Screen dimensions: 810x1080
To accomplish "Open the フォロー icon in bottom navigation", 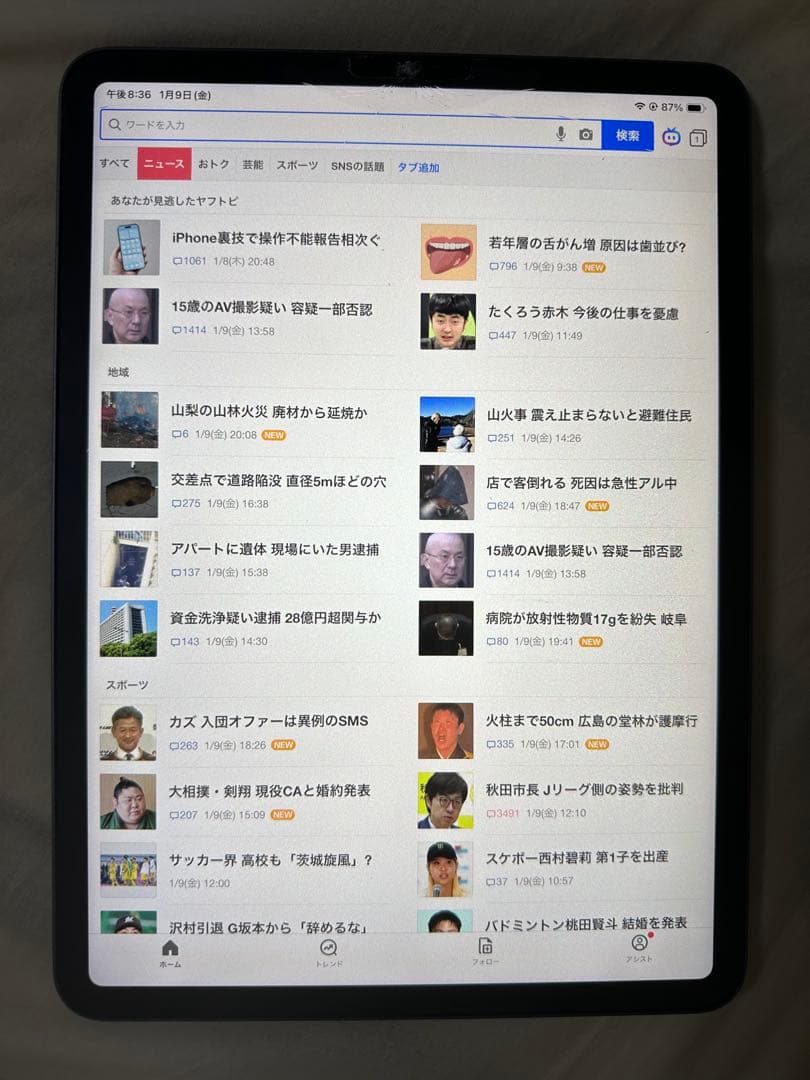I will (x=484, y=950).
